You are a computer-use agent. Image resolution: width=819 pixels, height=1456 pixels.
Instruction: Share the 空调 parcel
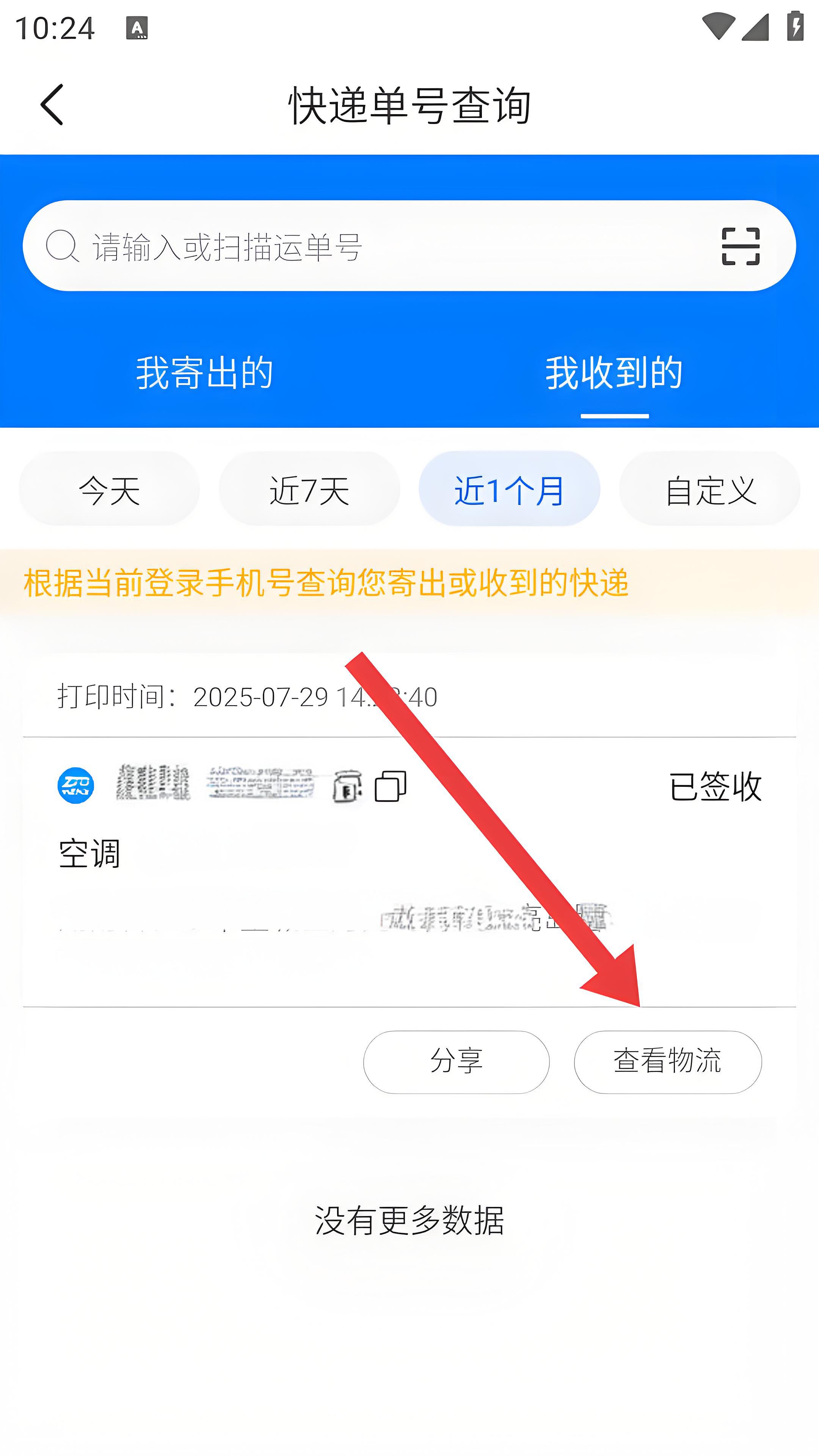point(456,1062)
